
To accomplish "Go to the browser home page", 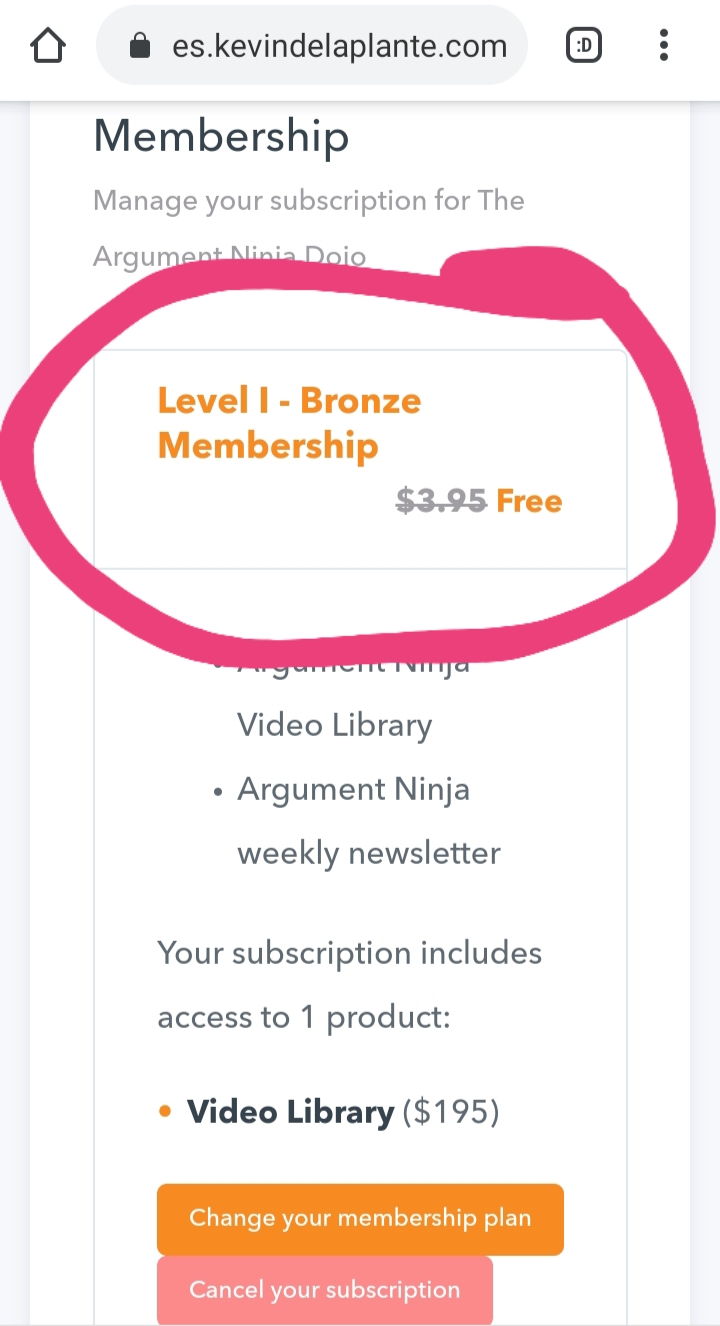I will click(x=48, y=46).
